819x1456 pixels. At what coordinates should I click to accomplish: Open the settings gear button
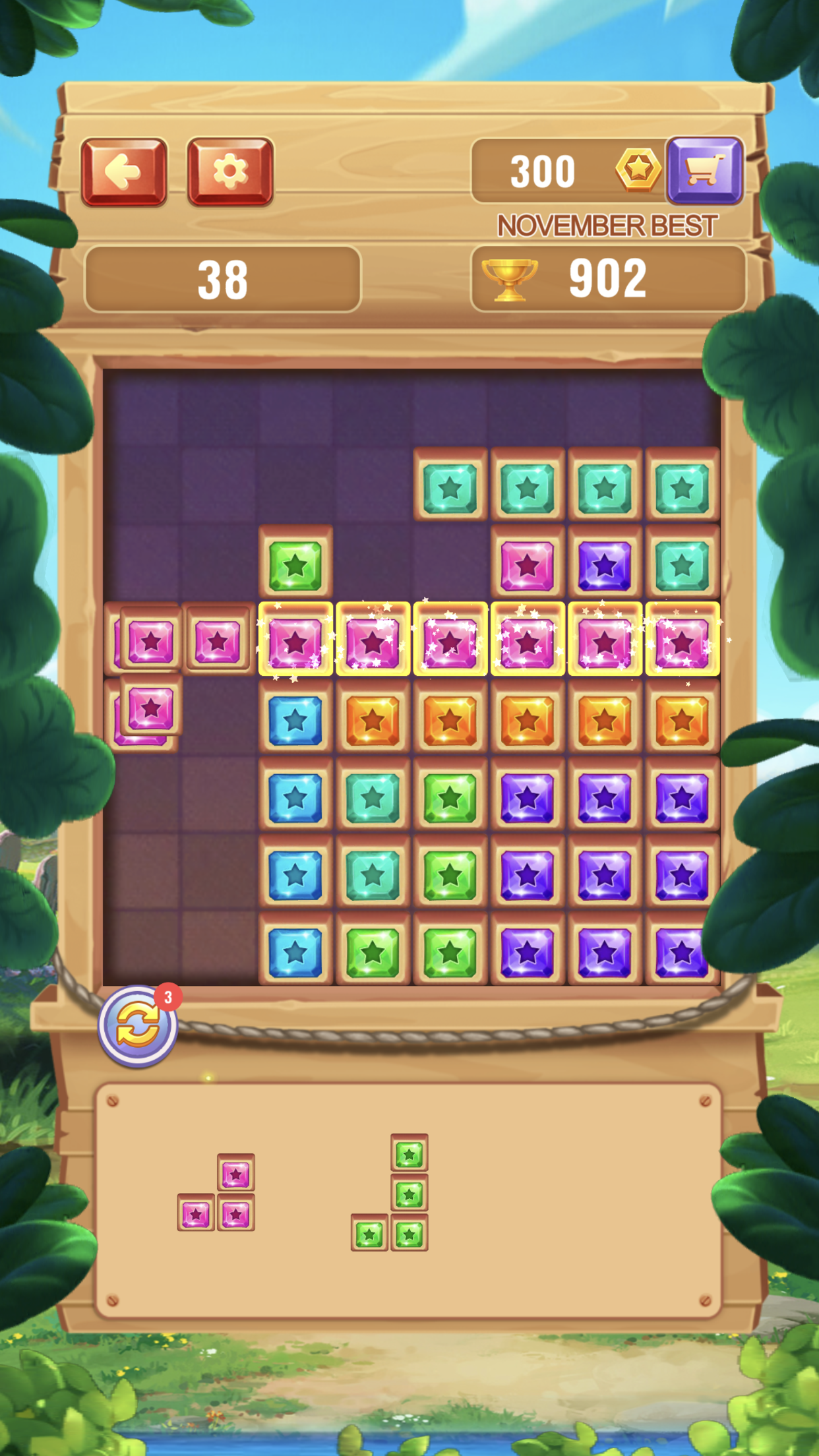coord(230,172)
